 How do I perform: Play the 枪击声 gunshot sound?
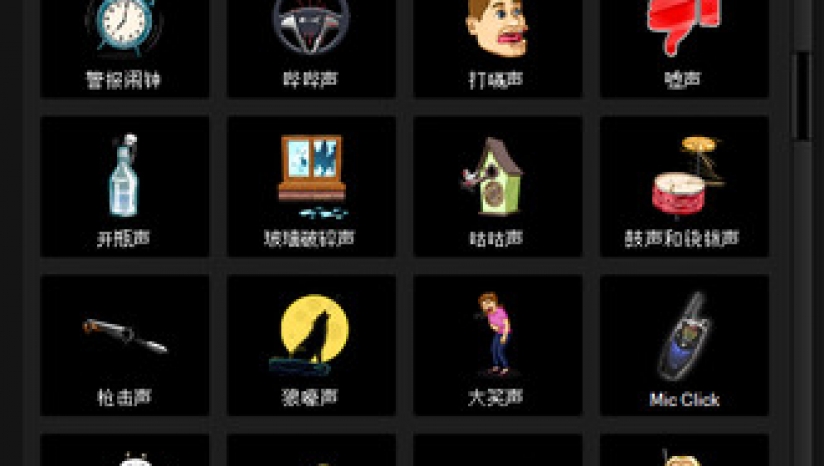pos(124,345)
